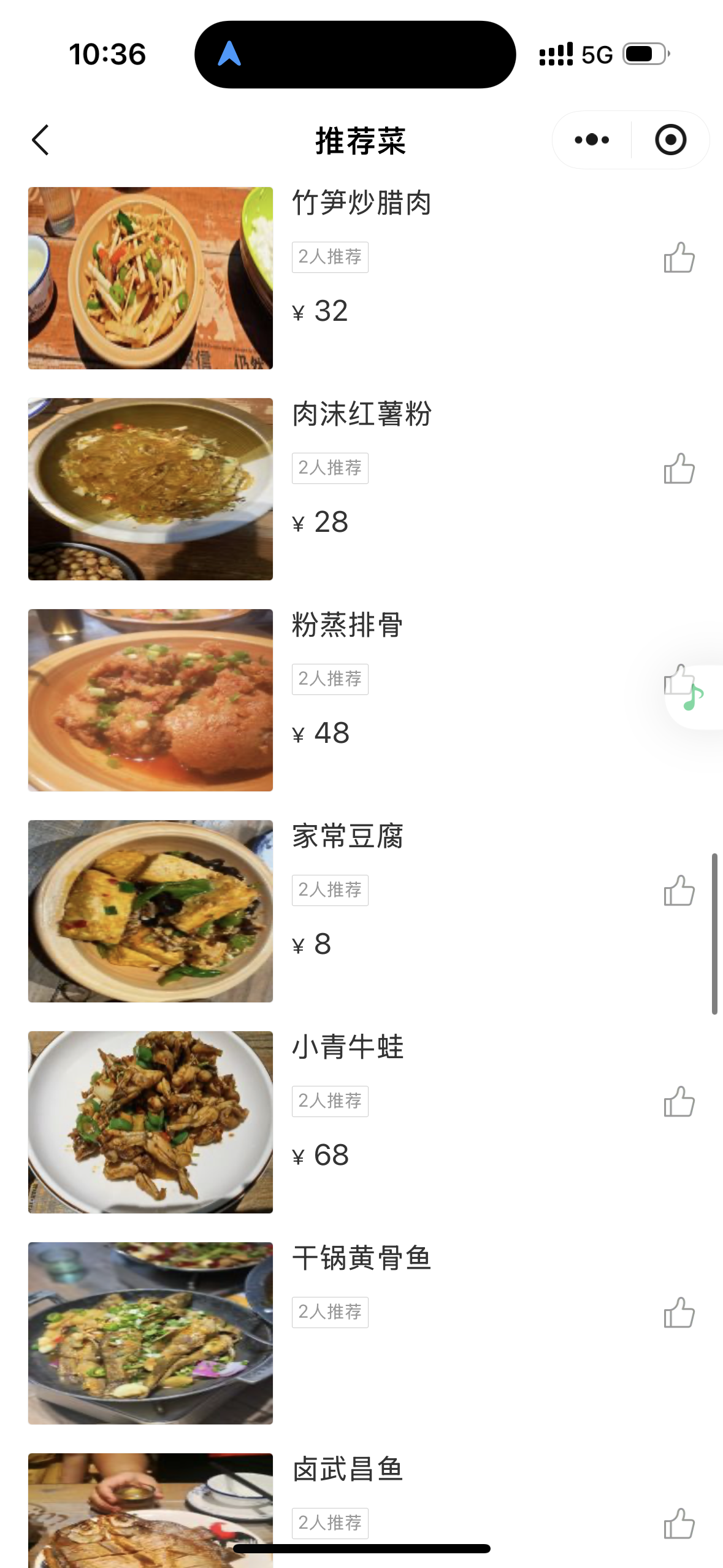Enlarge the 粉蒸排骨 photo
The image size is (723, 1568).
[x=150, y=700]
